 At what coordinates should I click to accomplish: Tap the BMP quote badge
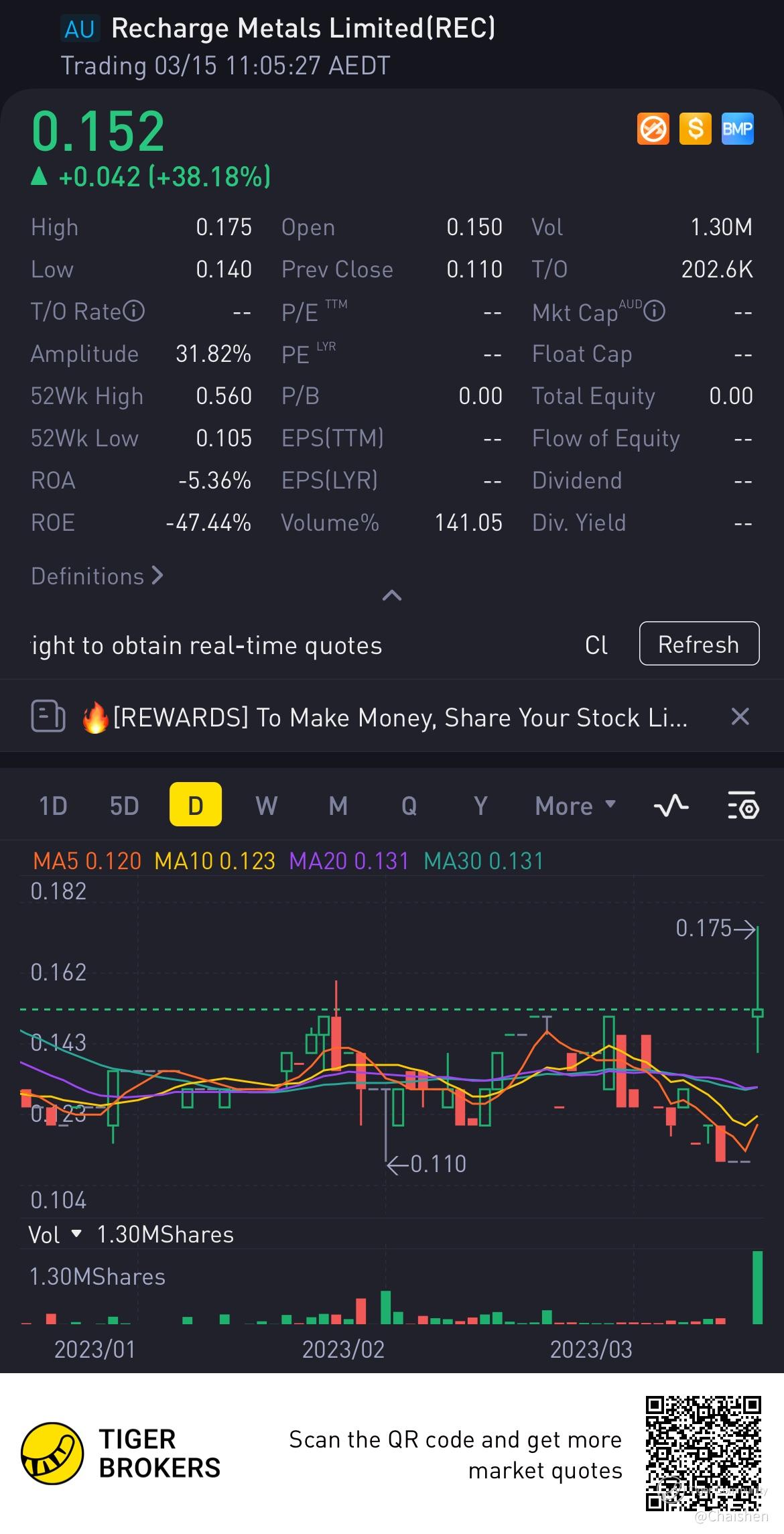[x=737, y=129]
